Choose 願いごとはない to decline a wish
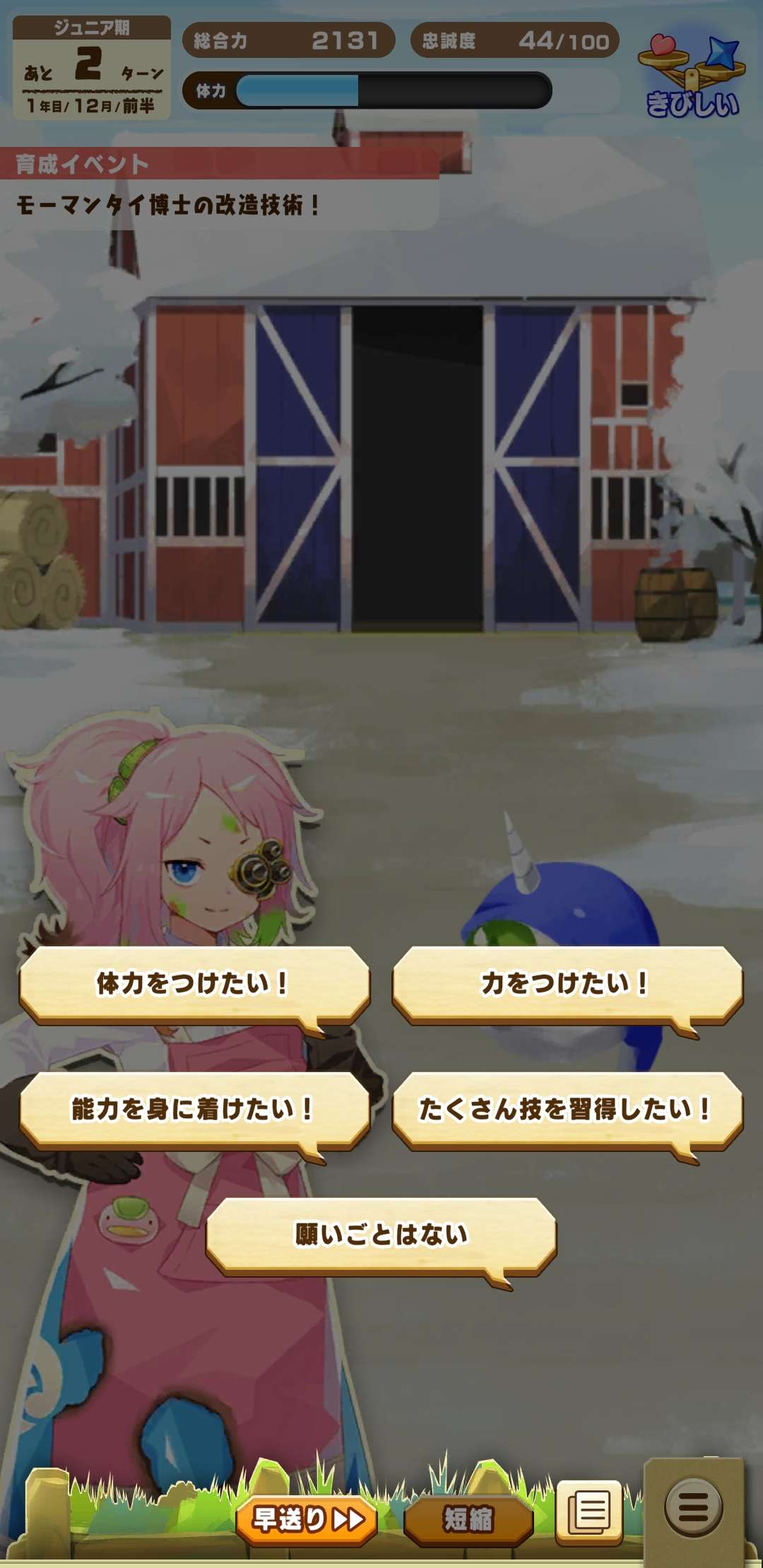Screen dimensions: 763x1568 (x=381, y=1235)
